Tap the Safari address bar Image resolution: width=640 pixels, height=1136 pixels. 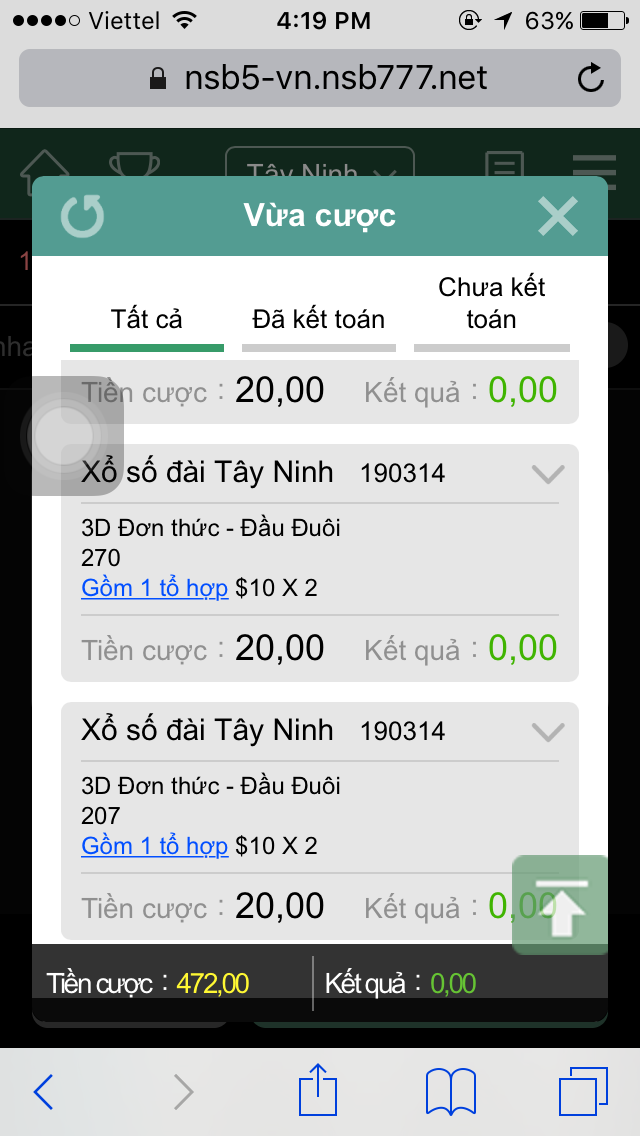point(320,78)
